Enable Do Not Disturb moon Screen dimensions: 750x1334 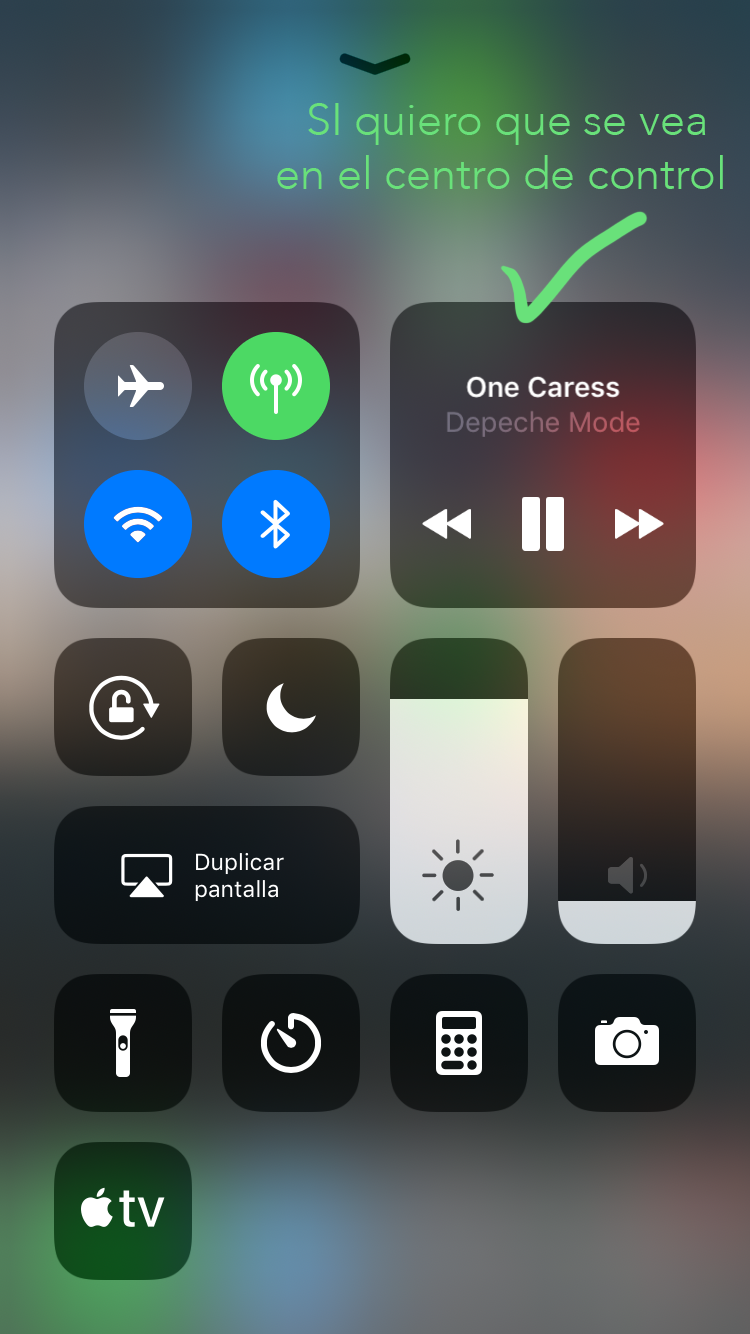(291, 707)
